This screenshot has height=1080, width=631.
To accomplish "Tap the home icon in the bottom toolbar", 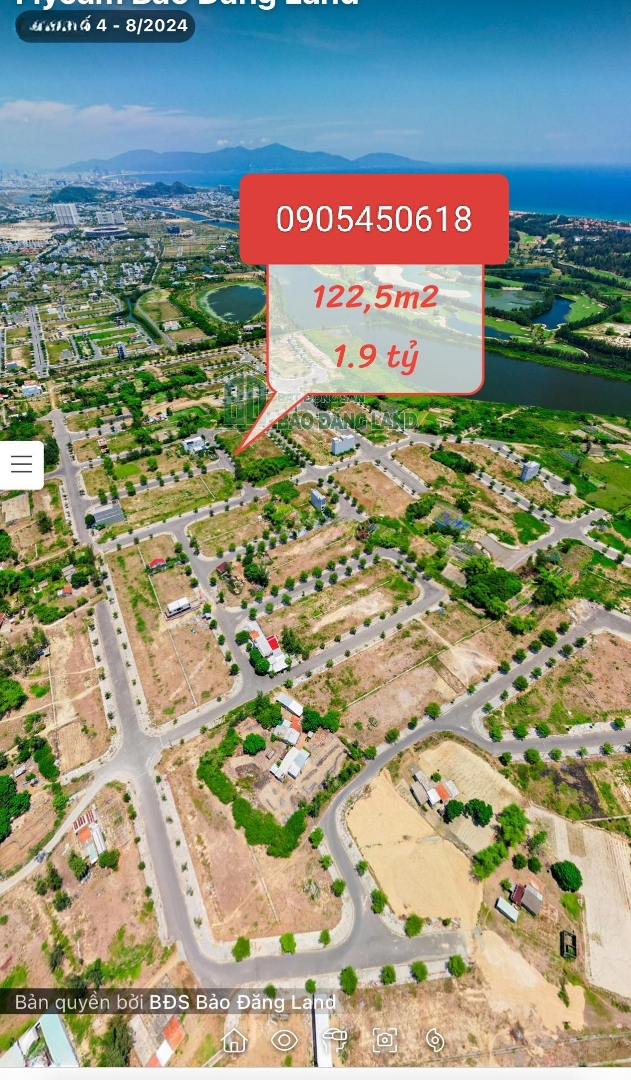I will click(x=234, y=1040).
